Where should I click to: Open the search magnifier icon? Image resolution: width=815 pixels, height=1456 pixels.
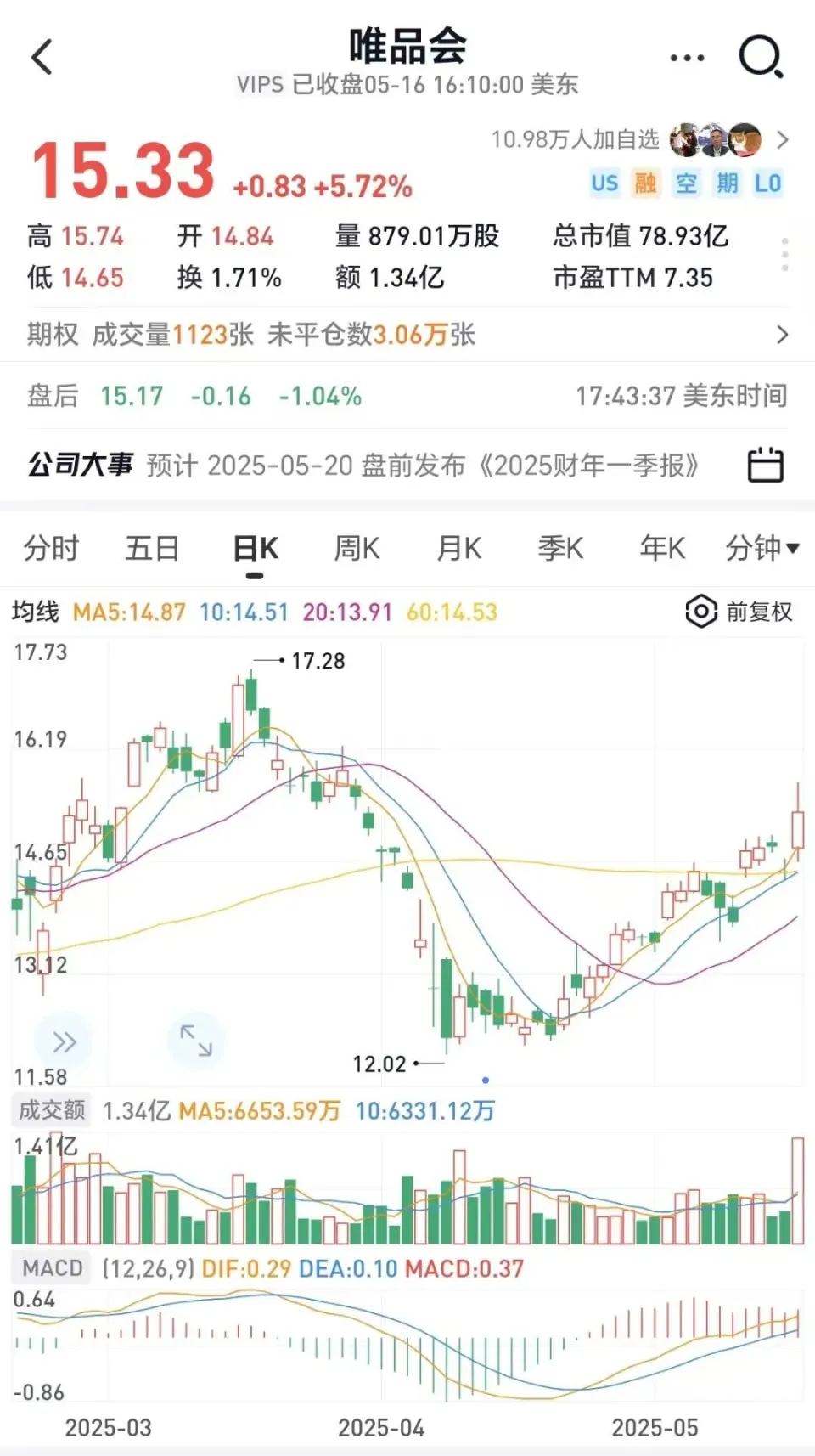click(x=761, y=57)
